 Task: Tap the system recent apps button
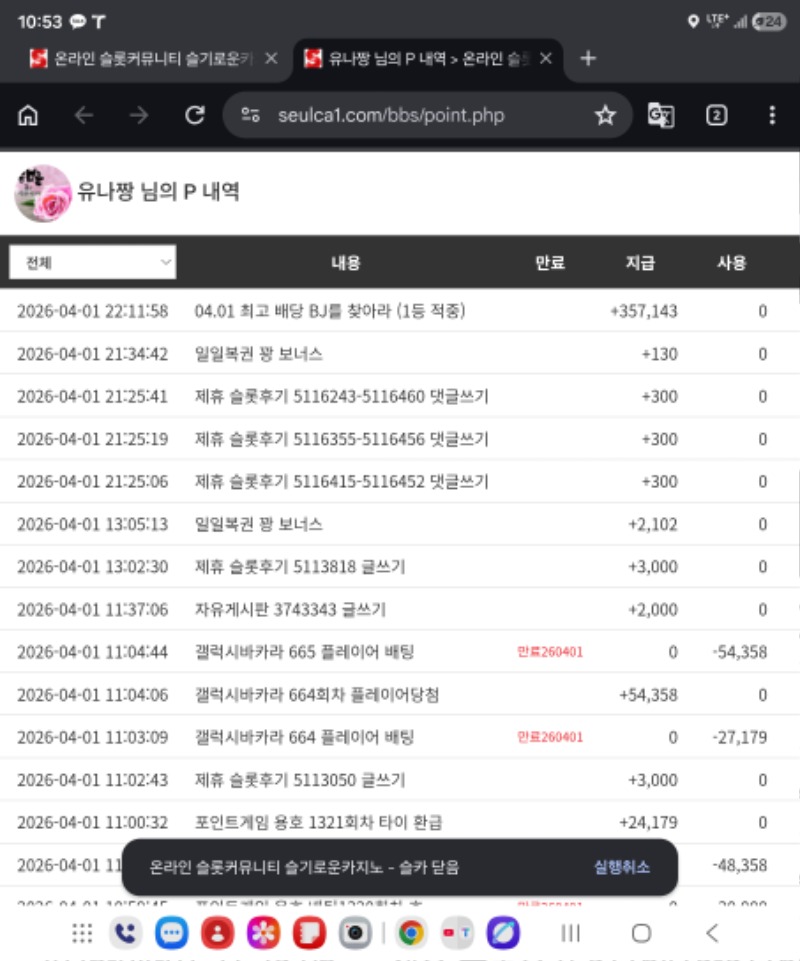pos(571,933)
